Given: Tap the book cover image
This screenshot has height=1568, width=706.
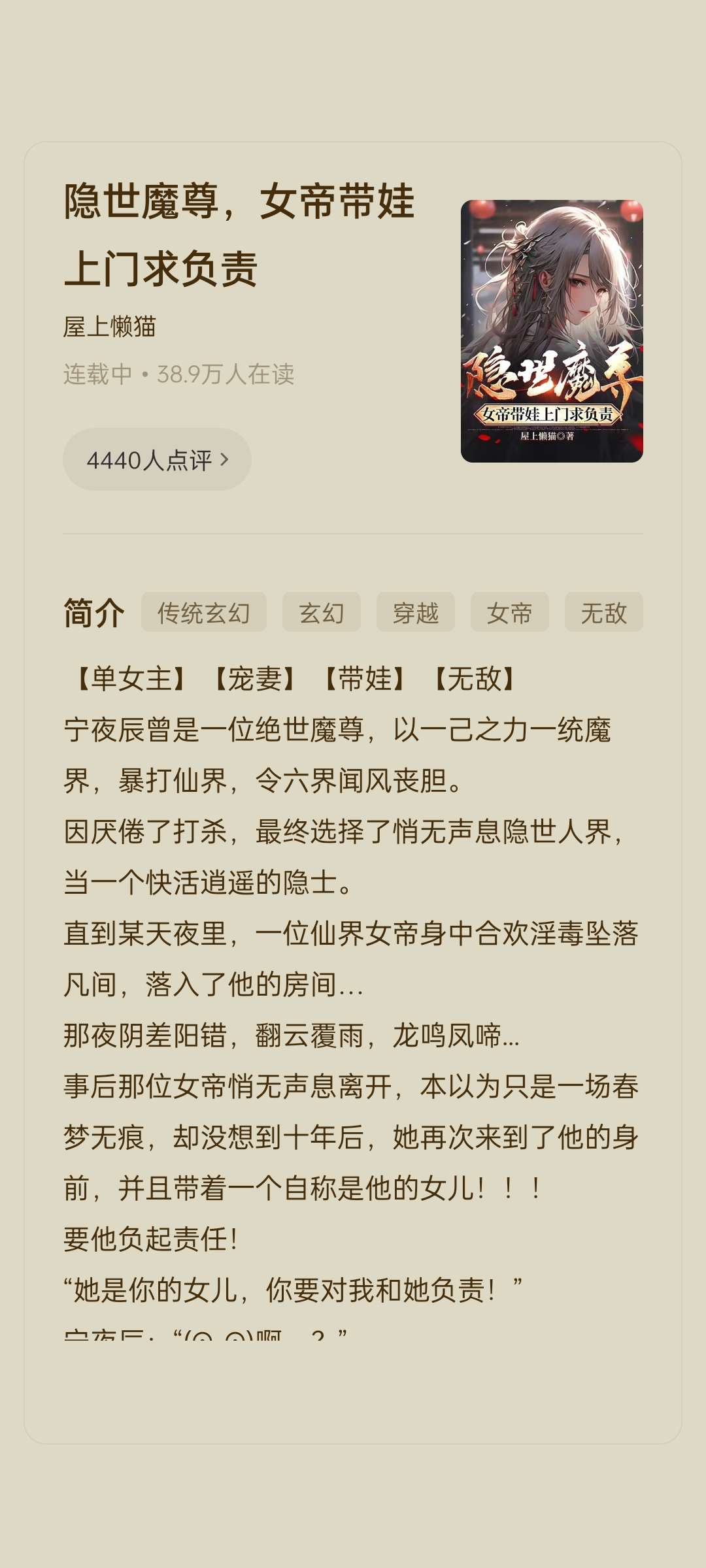Looking at the screenshot, I should pyautogui.click(x=552, y=331).
